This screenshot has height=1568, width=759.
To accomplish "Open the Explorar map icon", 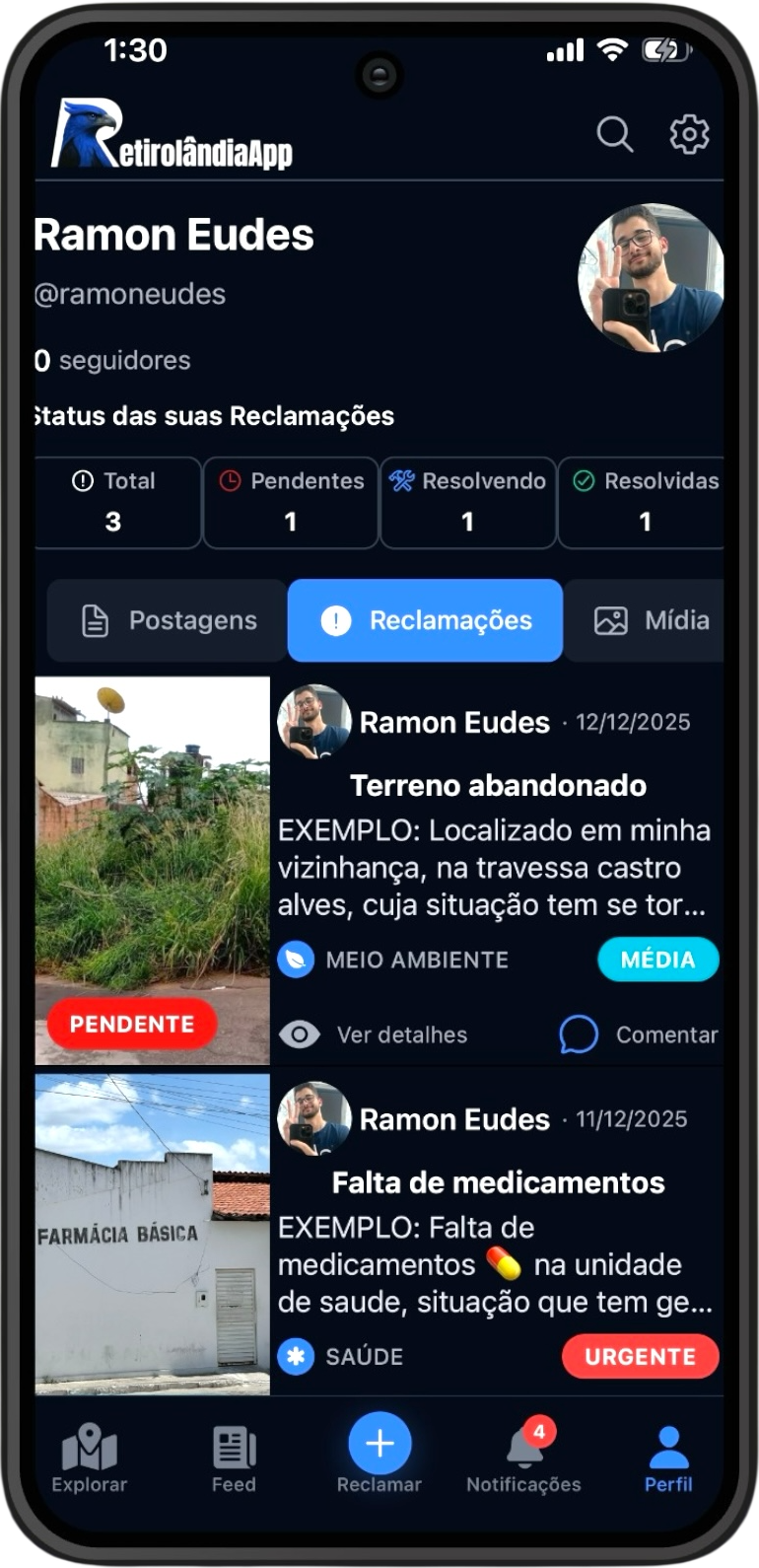I will [x=90, y=1447].
